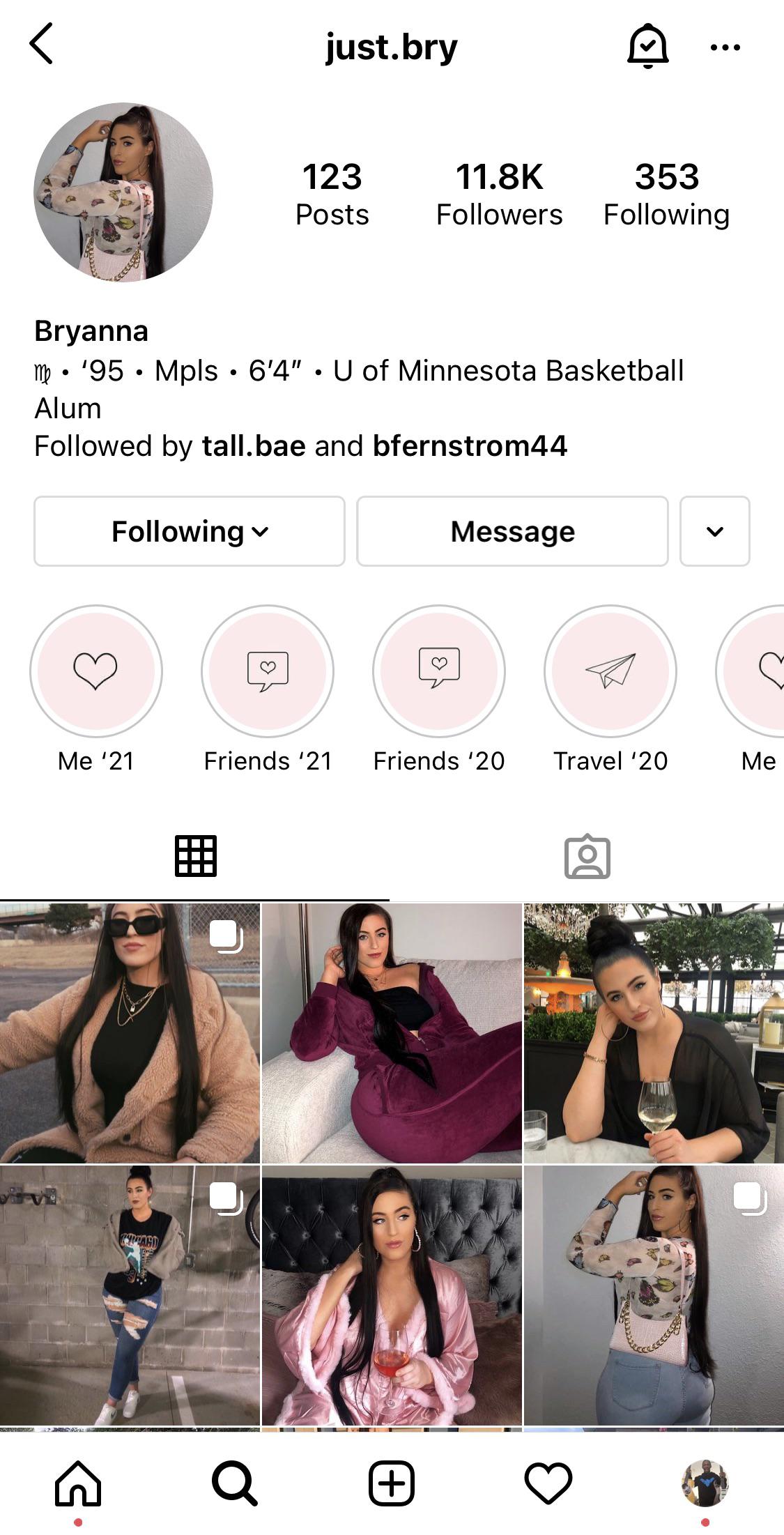Open the Search and explore tab
784x1535 pixels.
point(235,1482)
